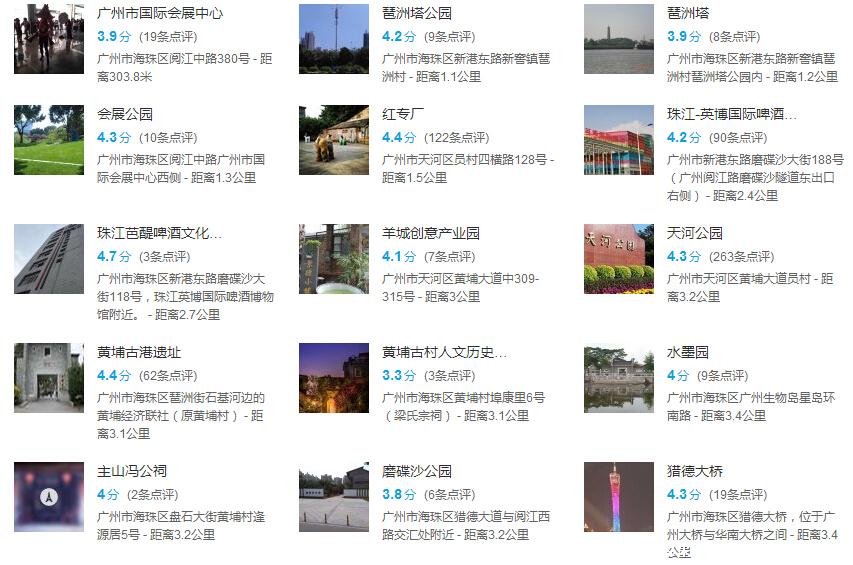Open 会展公园 attraction card
The width and height of the screenshot is (853, 565).
125,114
